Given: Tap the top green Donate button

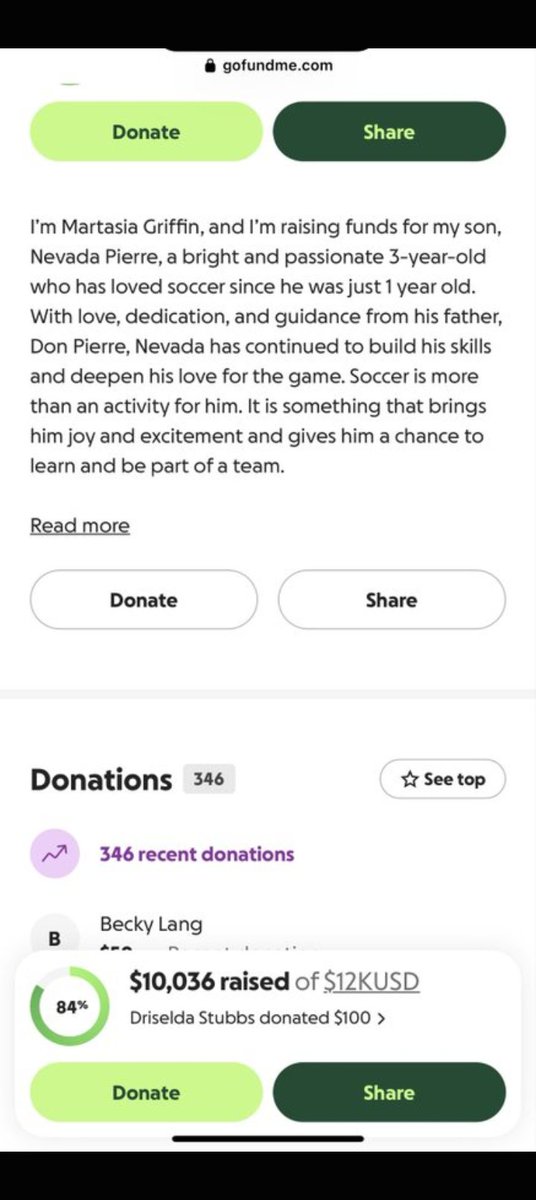Looking at the screenshot, I should [x=146, y=132].
